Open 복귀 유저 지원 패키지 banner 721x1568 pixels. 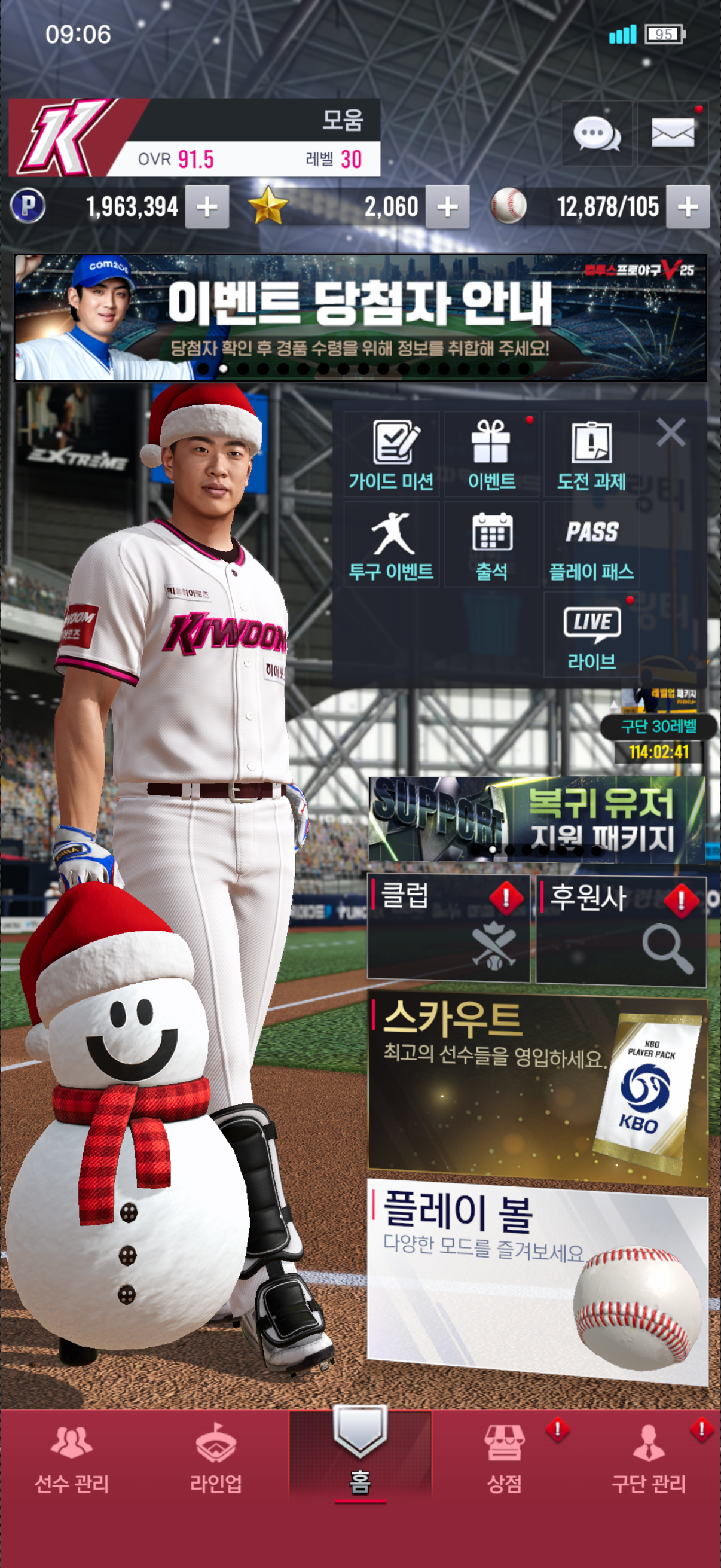click(537, 819)
